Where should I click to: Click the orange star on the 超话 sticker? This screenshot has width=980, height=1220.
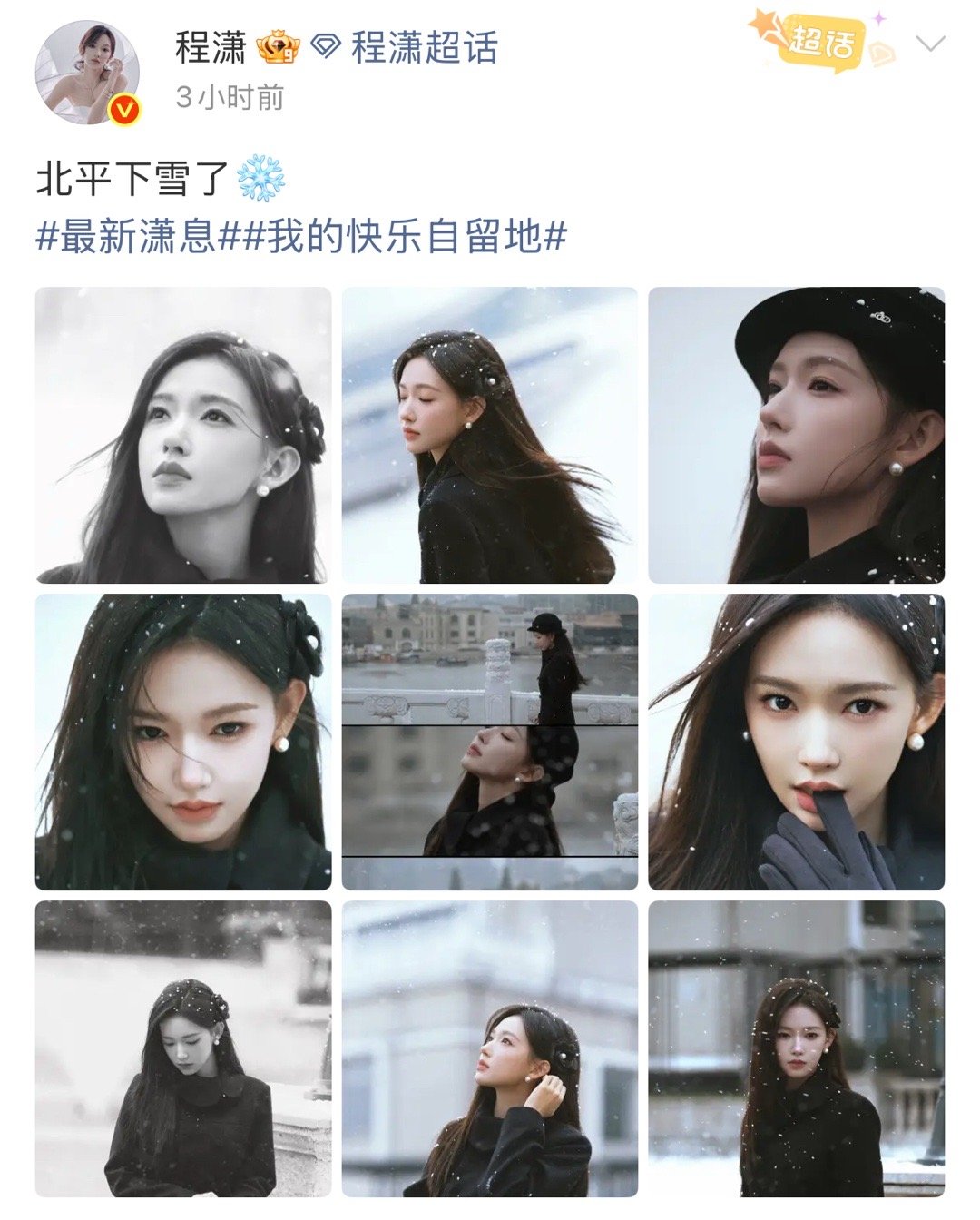click(762, 23)
